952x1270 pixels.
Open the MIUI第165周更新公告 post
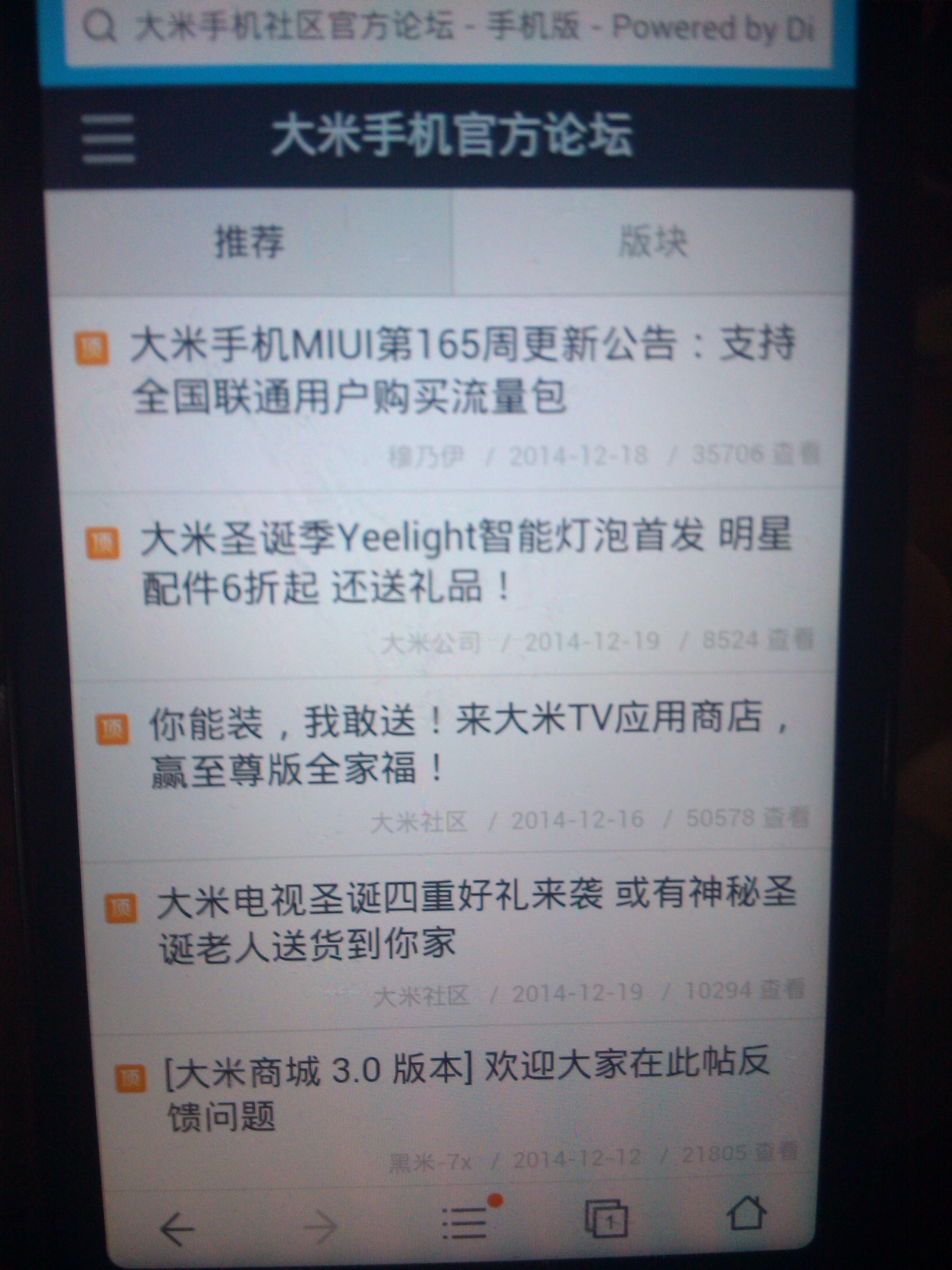coord(459,370)
